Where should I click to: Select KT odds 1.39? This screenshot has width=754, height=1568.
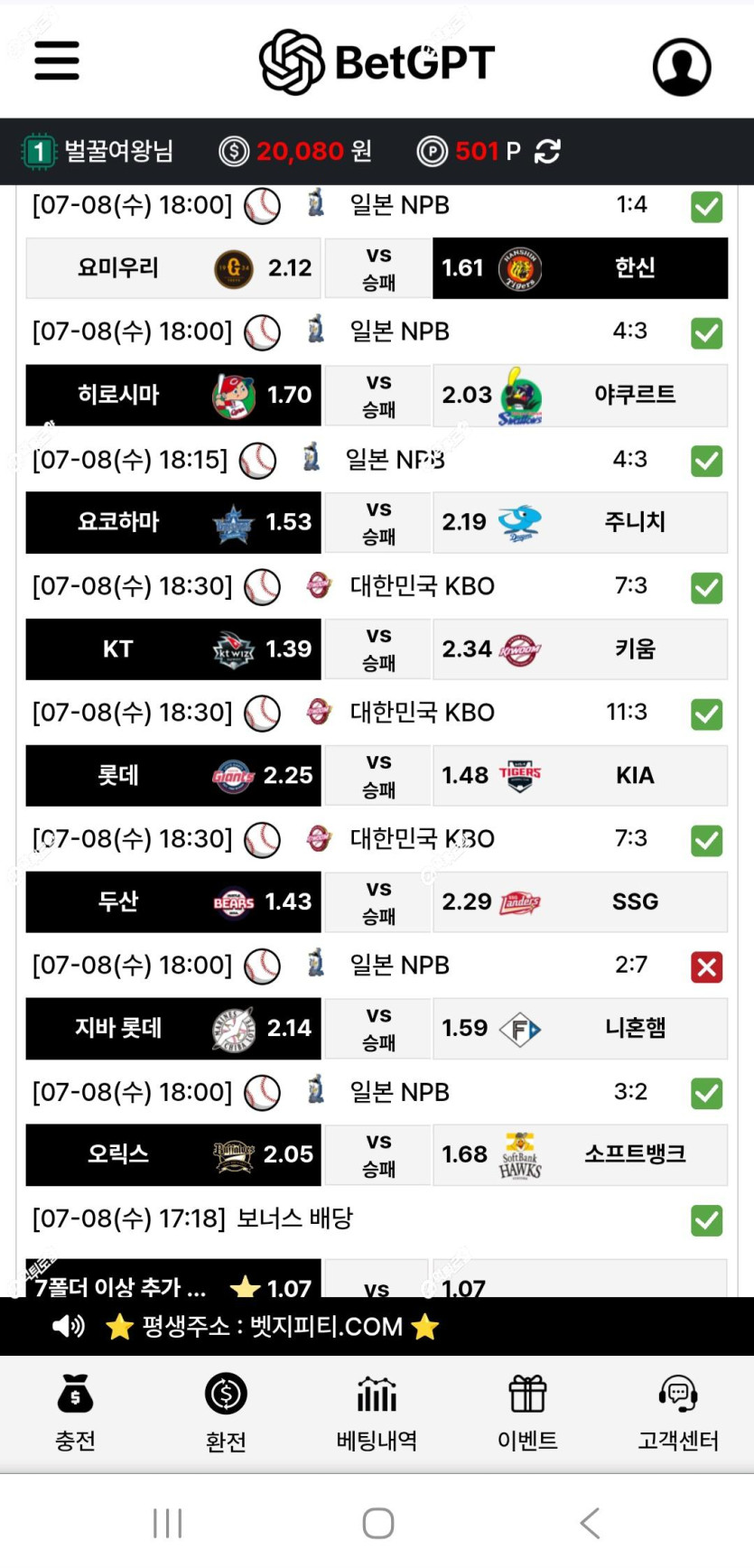click(x=173, y=649)
